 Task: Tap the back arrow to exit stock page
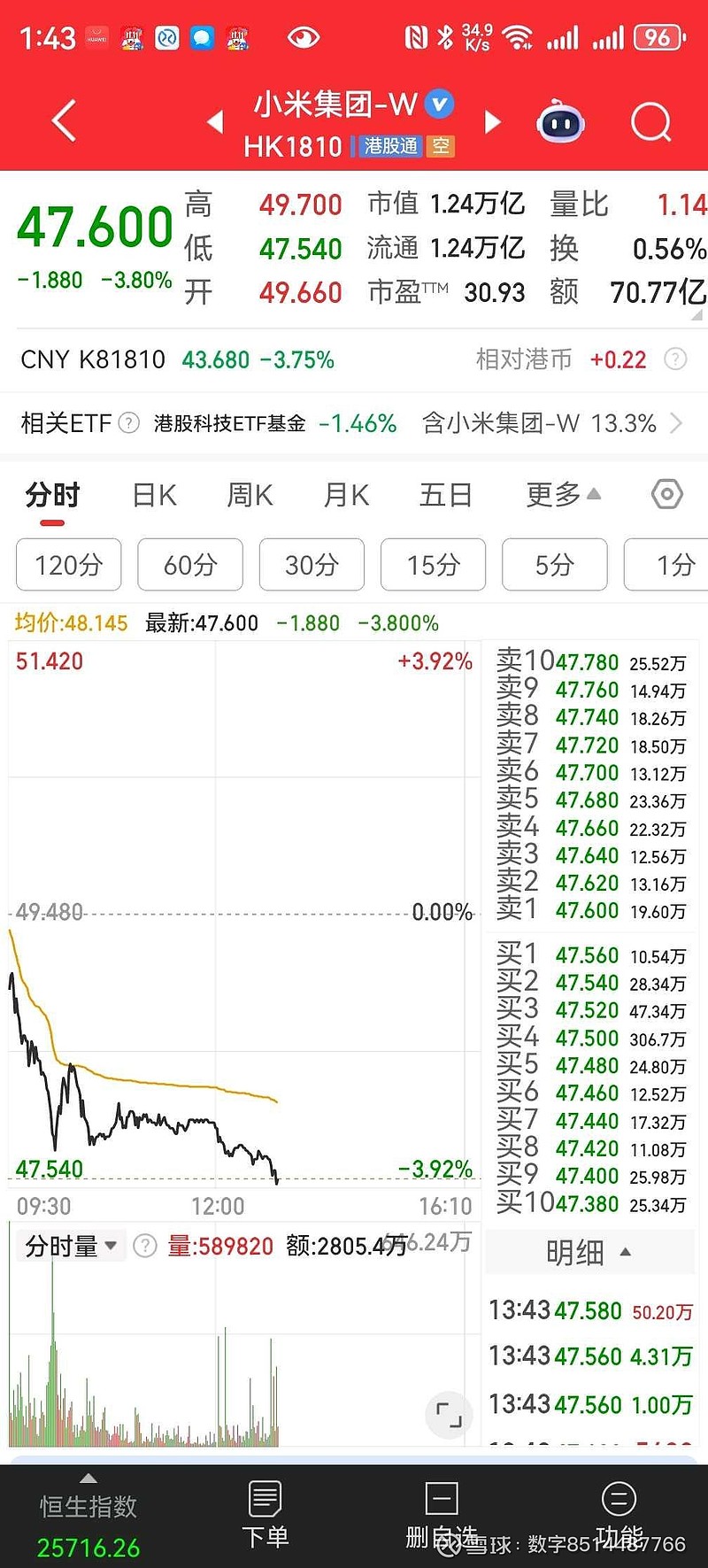[x=62, y=120]
